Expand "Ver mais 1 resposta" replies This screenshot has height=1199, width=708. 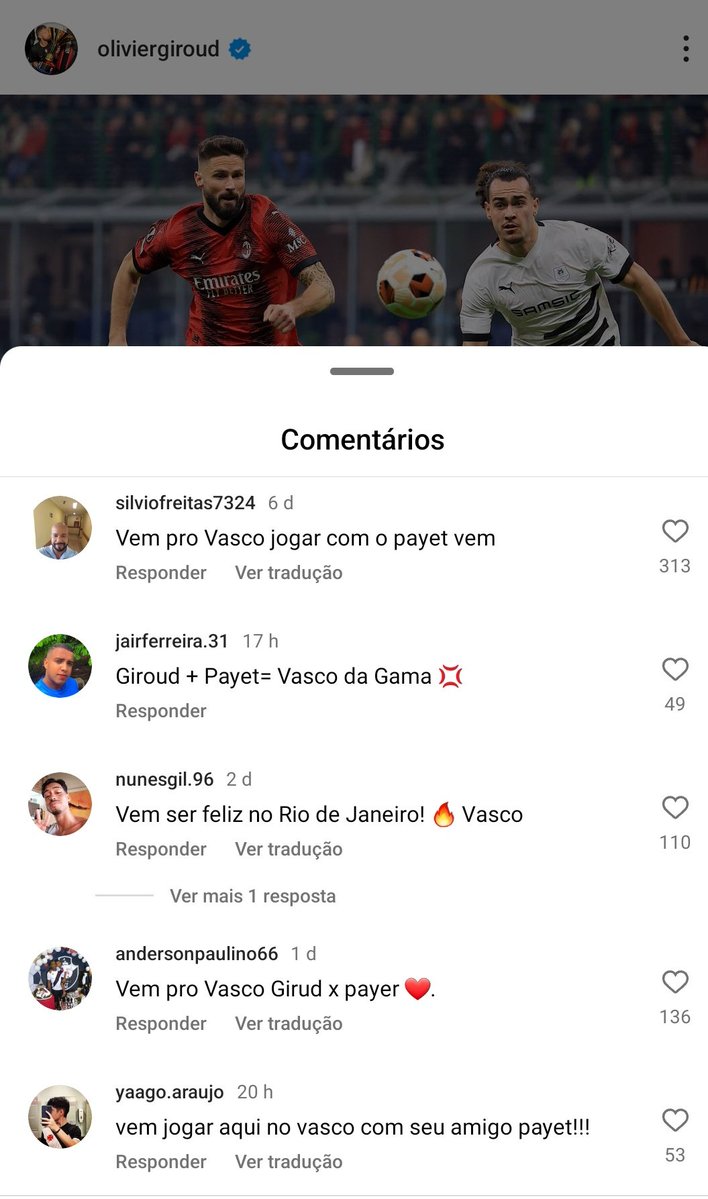tap(252, 896)
